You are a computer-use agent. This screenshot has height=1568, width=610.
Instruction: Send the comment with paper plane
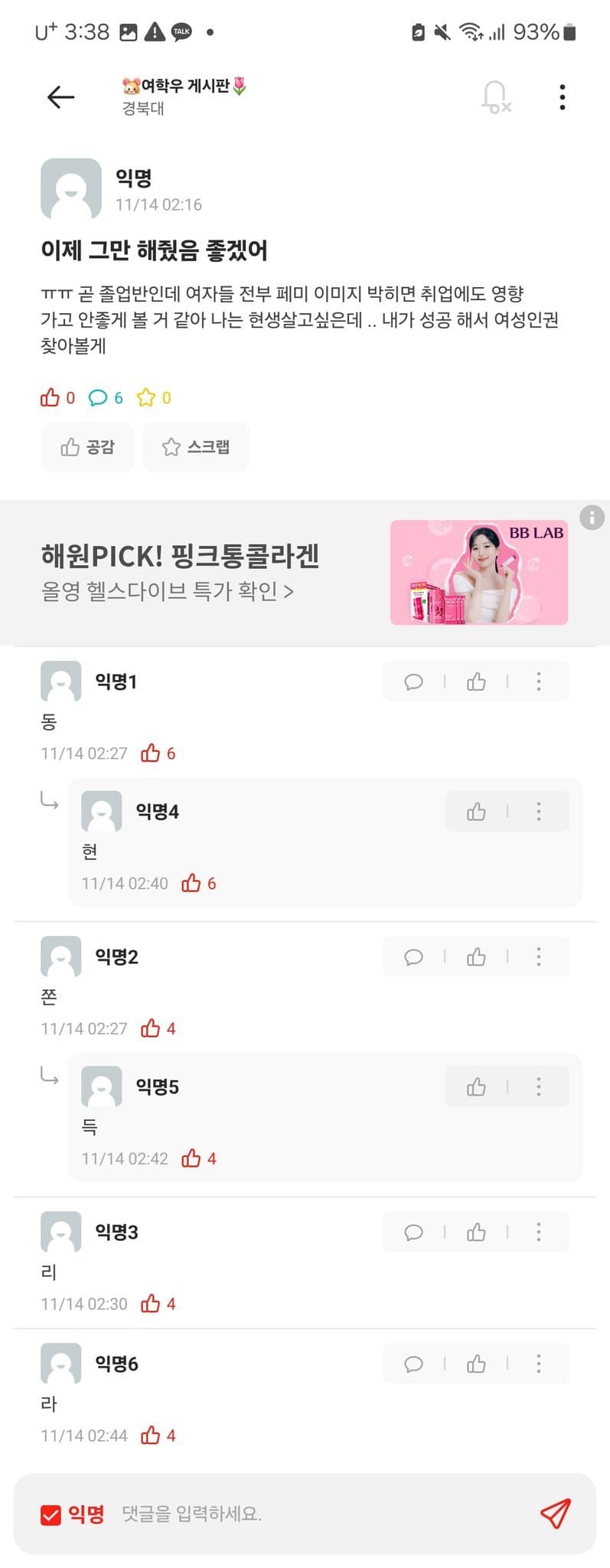tap(556, 1513)
